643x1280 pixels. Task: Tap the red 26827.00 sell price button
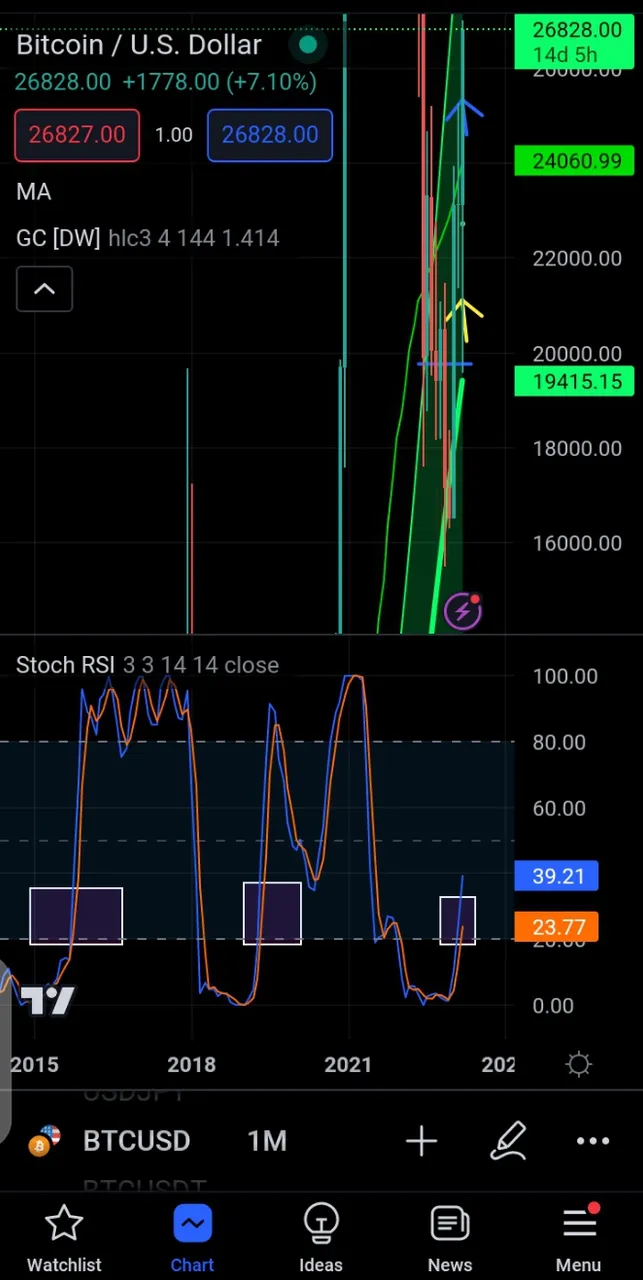pyautogui.click(x=77, y=135)
